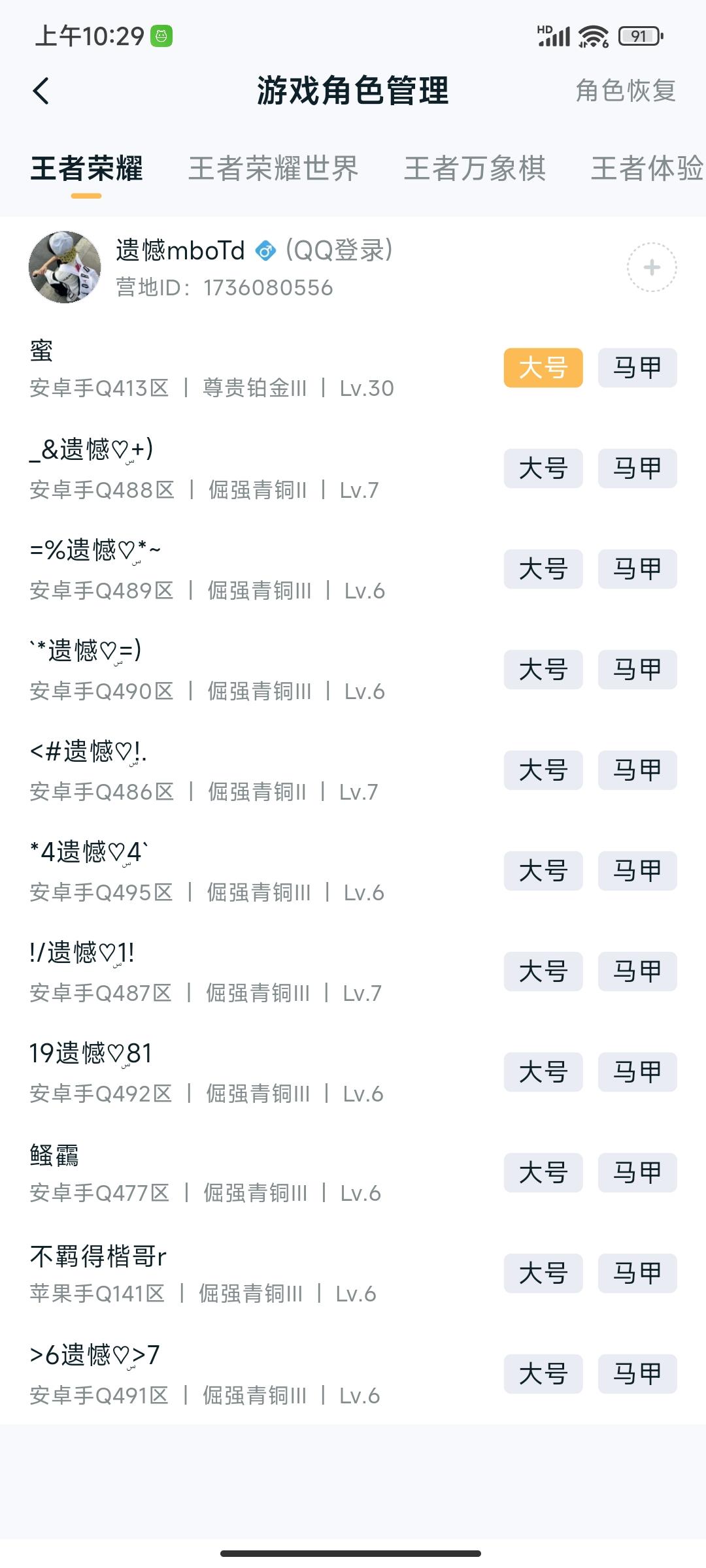Open the 王者万象棋 tab

475,169
